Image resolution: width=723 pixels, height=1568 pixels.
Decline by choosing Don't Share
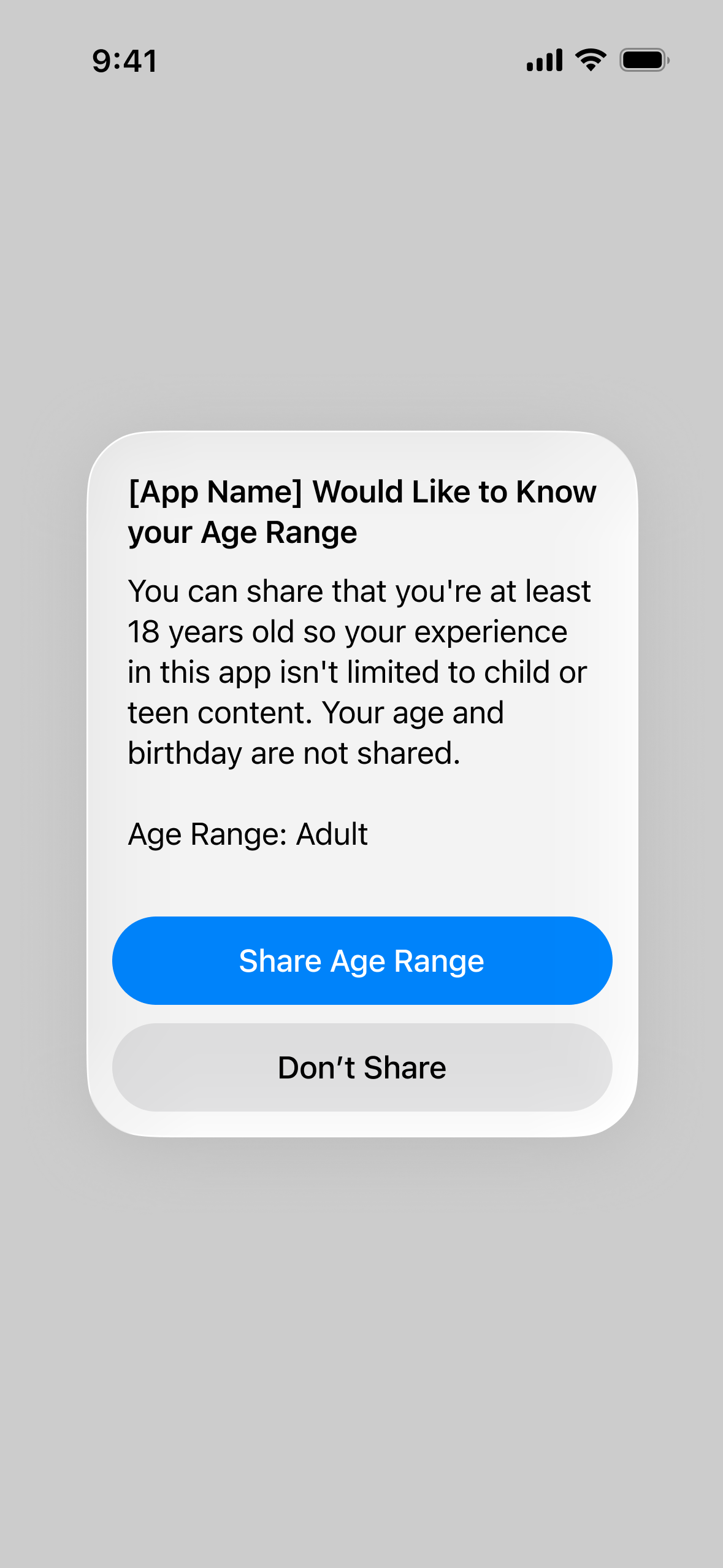(362, 1067)
